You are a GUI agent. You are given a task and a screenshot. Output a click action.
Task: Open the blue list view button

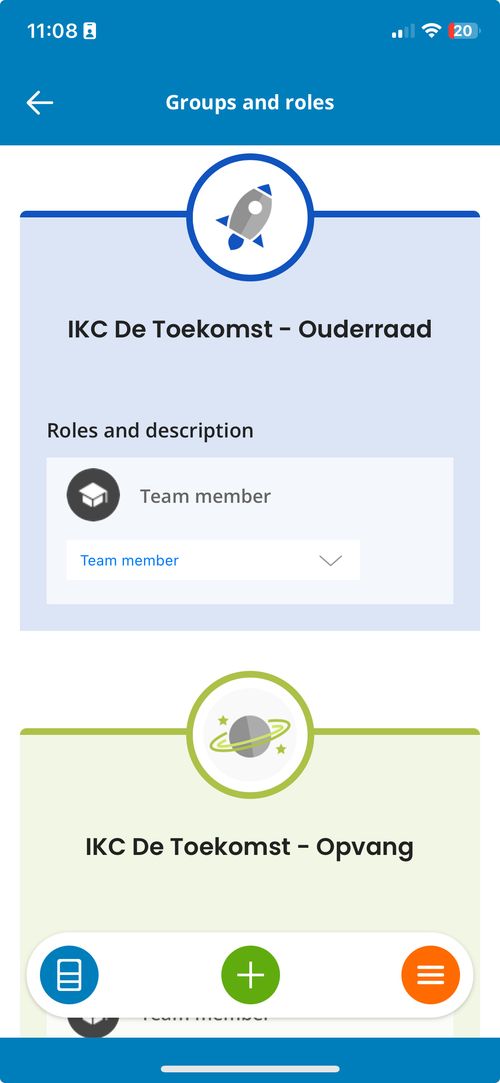69,975
